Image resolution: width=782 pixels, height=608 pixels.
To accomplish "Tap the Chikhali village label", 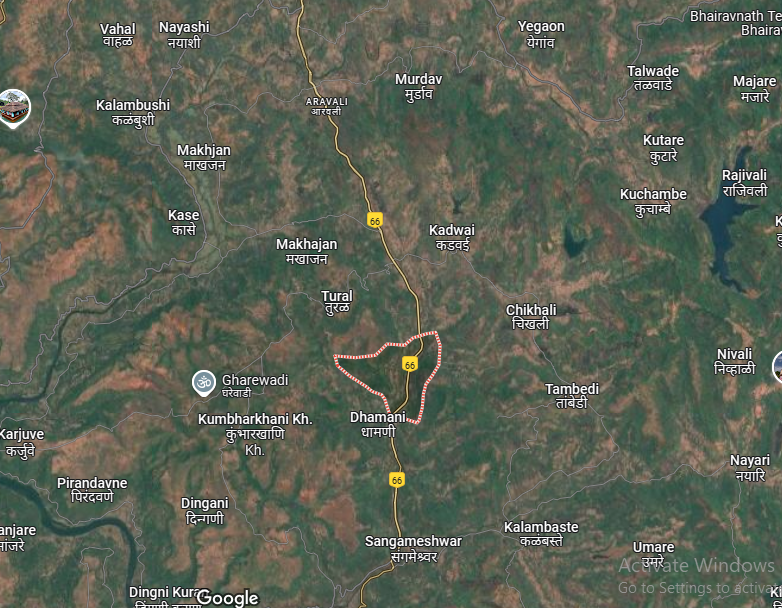I will [x=531, y=316].
